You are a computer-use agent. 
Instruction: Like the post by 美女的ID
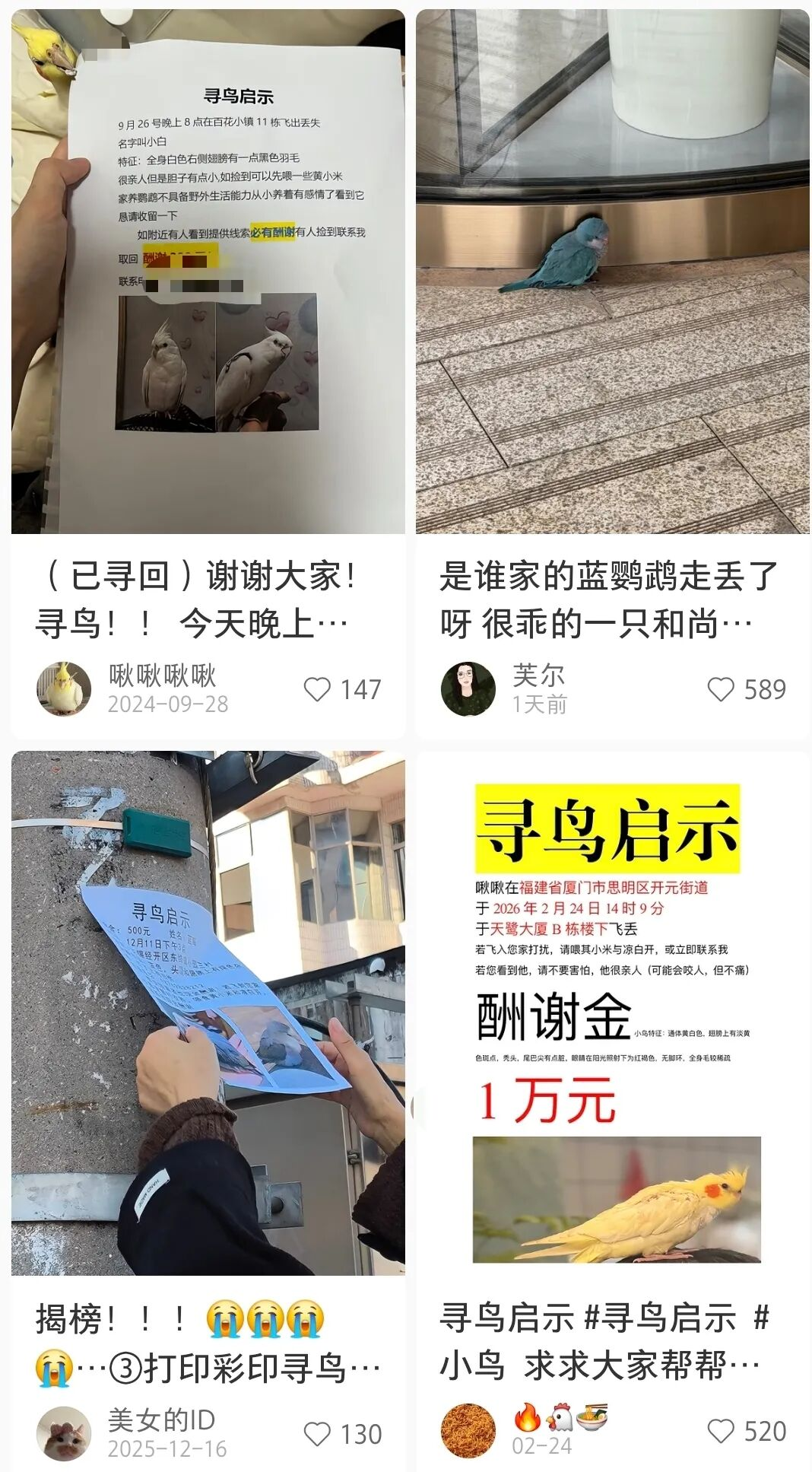pos(318,1434)
